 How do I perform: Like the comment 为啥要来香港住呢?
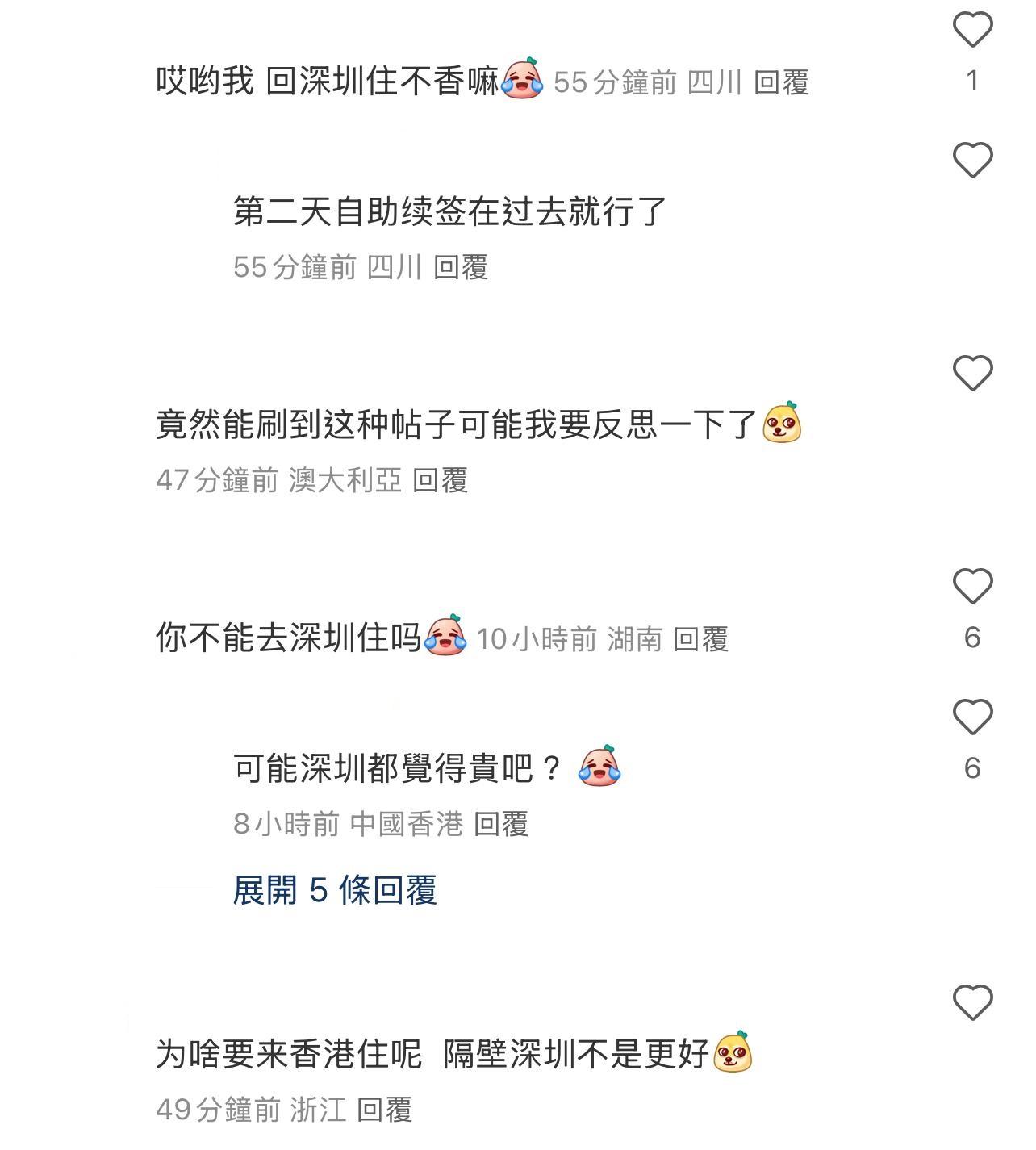point(972,1003)
